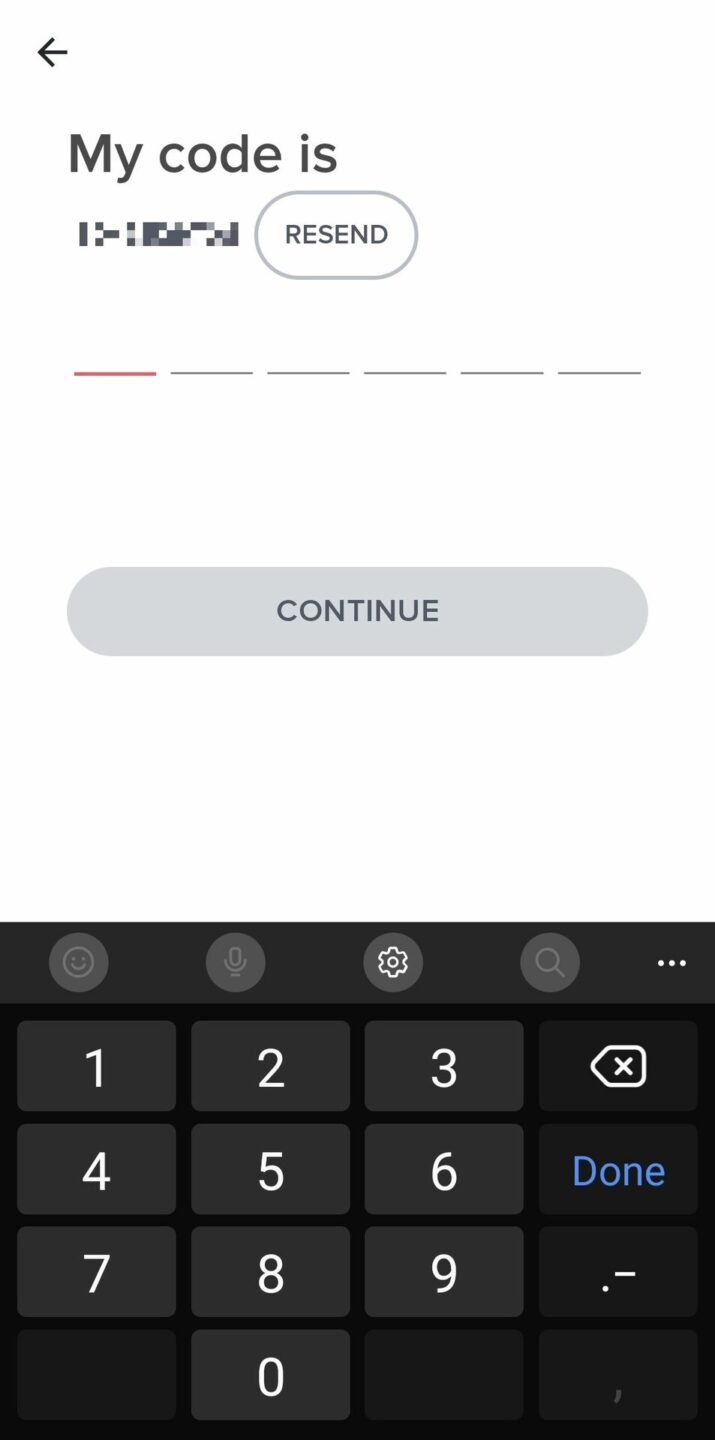Open the keyboard search tool

(x=550, y=962)
